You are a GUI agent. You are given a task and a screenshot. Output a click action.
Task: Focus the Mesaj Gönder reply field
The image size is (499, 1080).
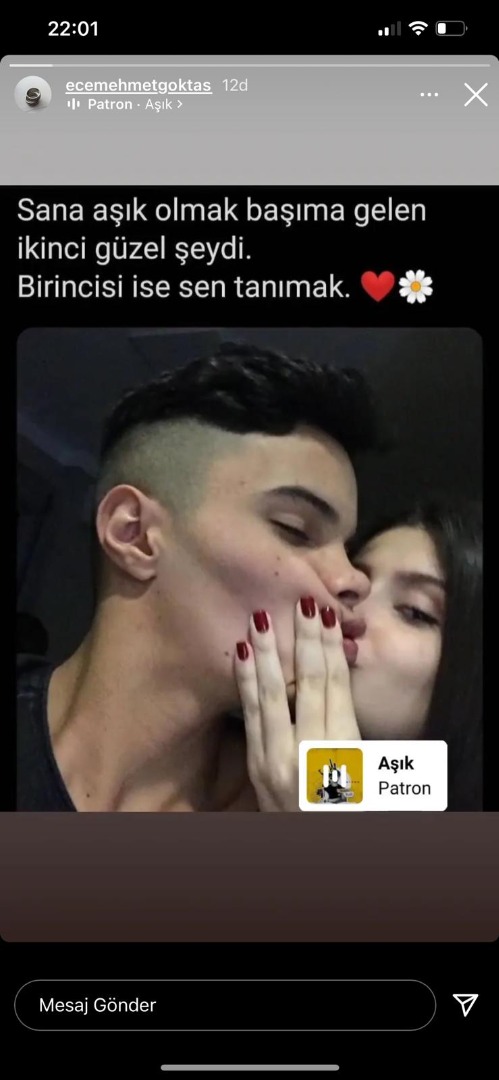coord(225,1005)
